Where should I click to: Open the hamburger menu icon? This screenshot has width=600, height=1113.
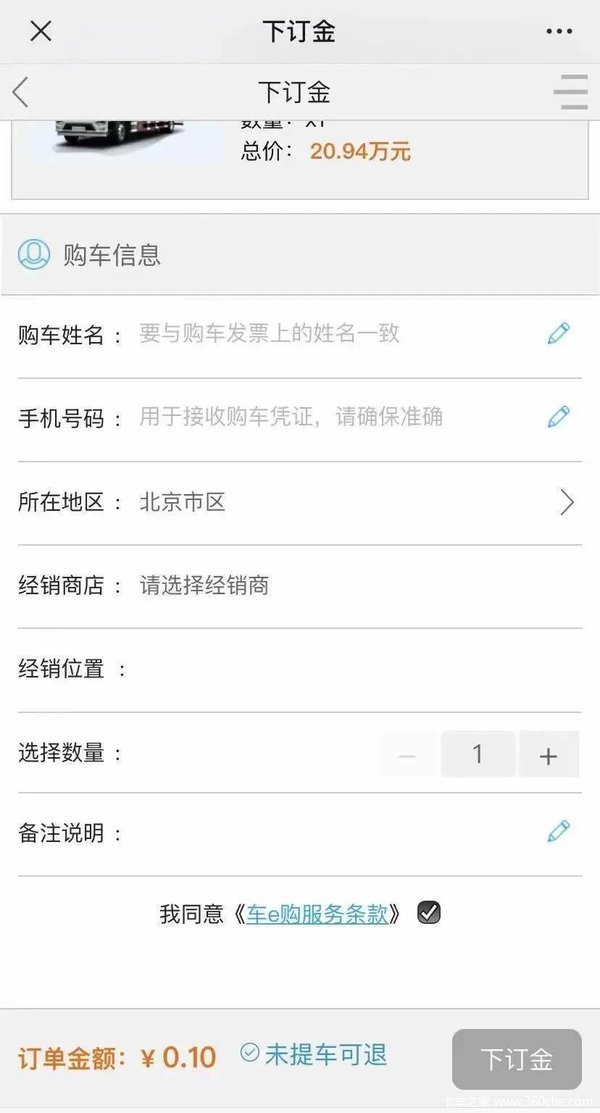pos(571,92)
